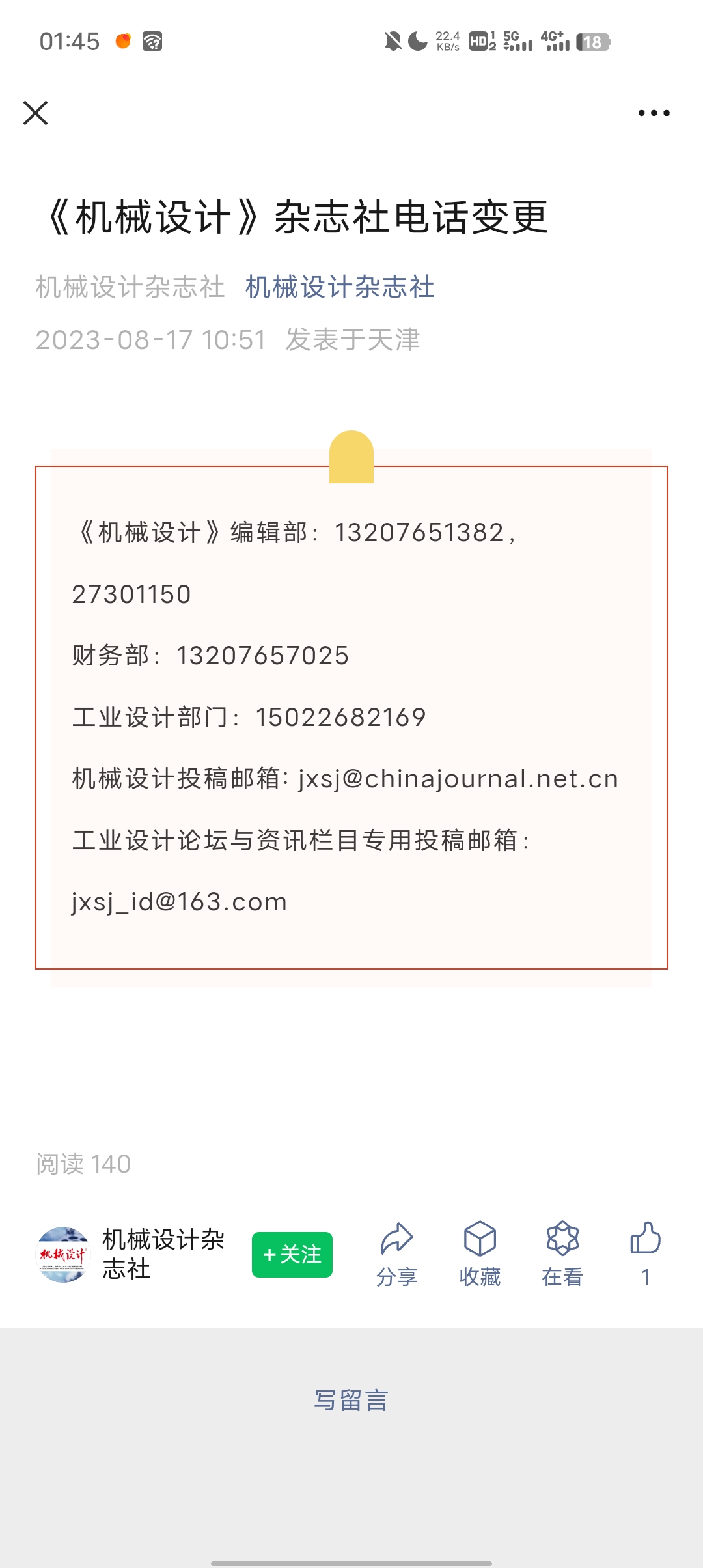The width and height of the screenshot is (703, 1568).
Task: Close the article page
Action: [x=36, y=113]
